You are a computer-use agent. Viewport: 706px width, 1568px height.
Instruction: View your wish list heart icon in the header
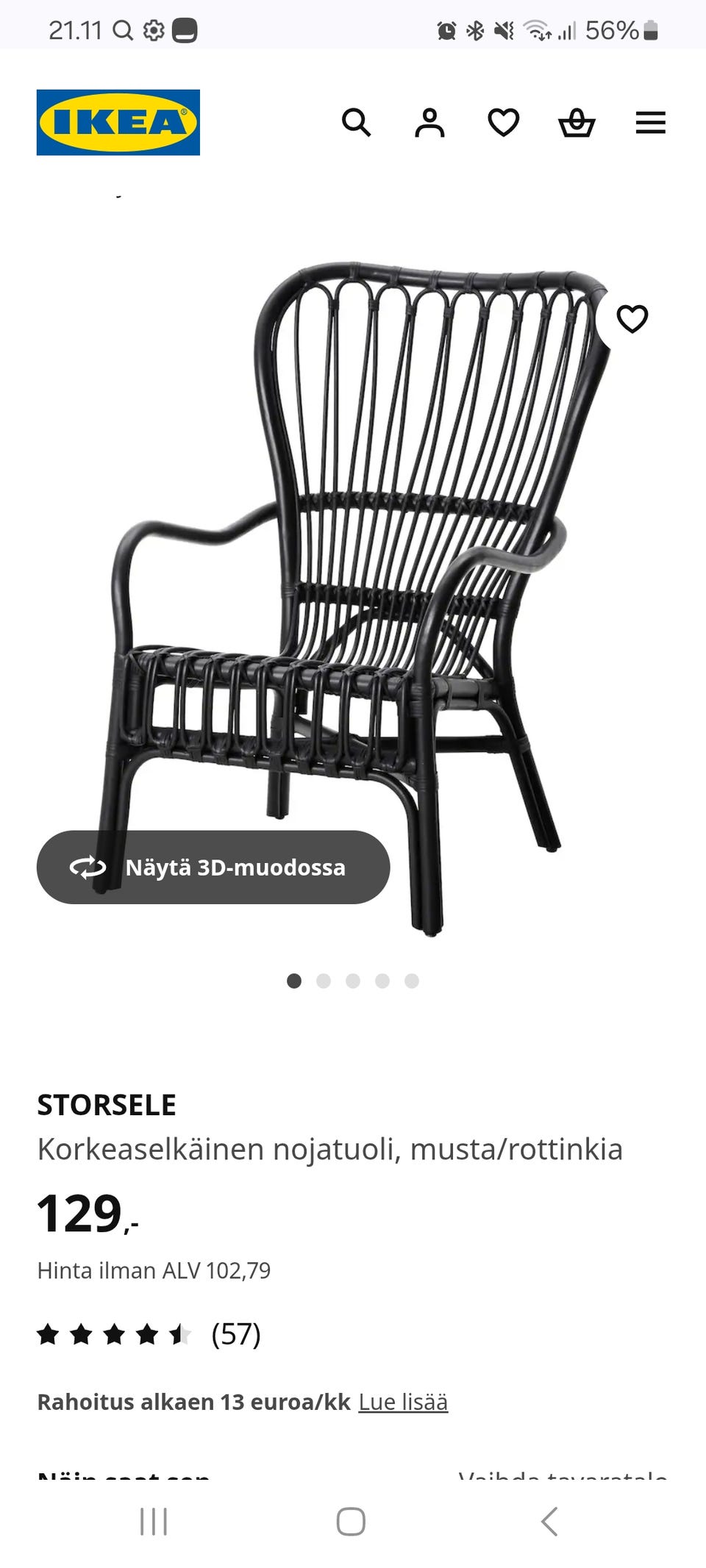click(504, 122)
